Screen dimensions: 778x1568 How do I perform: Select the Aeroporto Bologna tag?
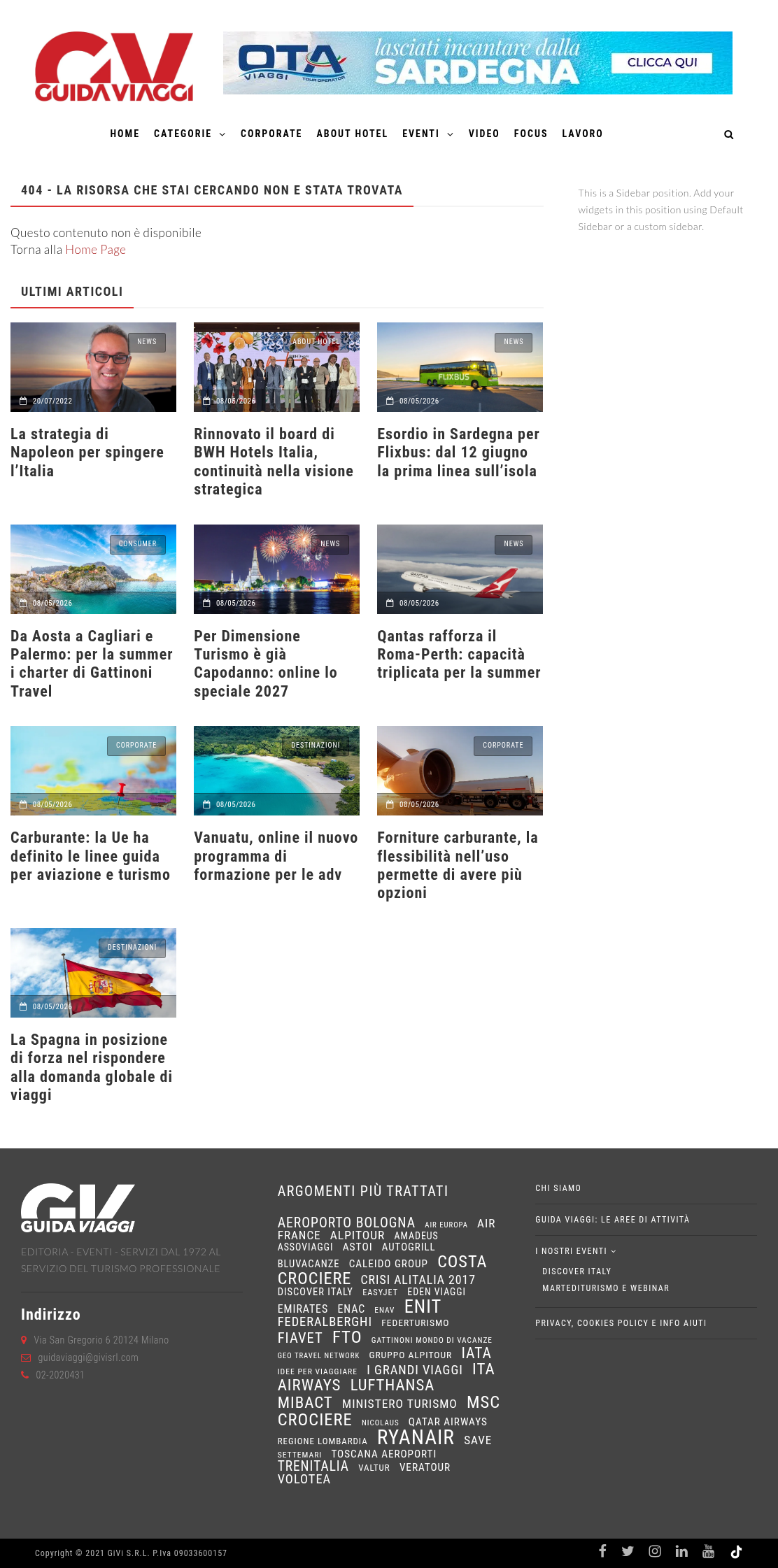(x=346, y=1223)
